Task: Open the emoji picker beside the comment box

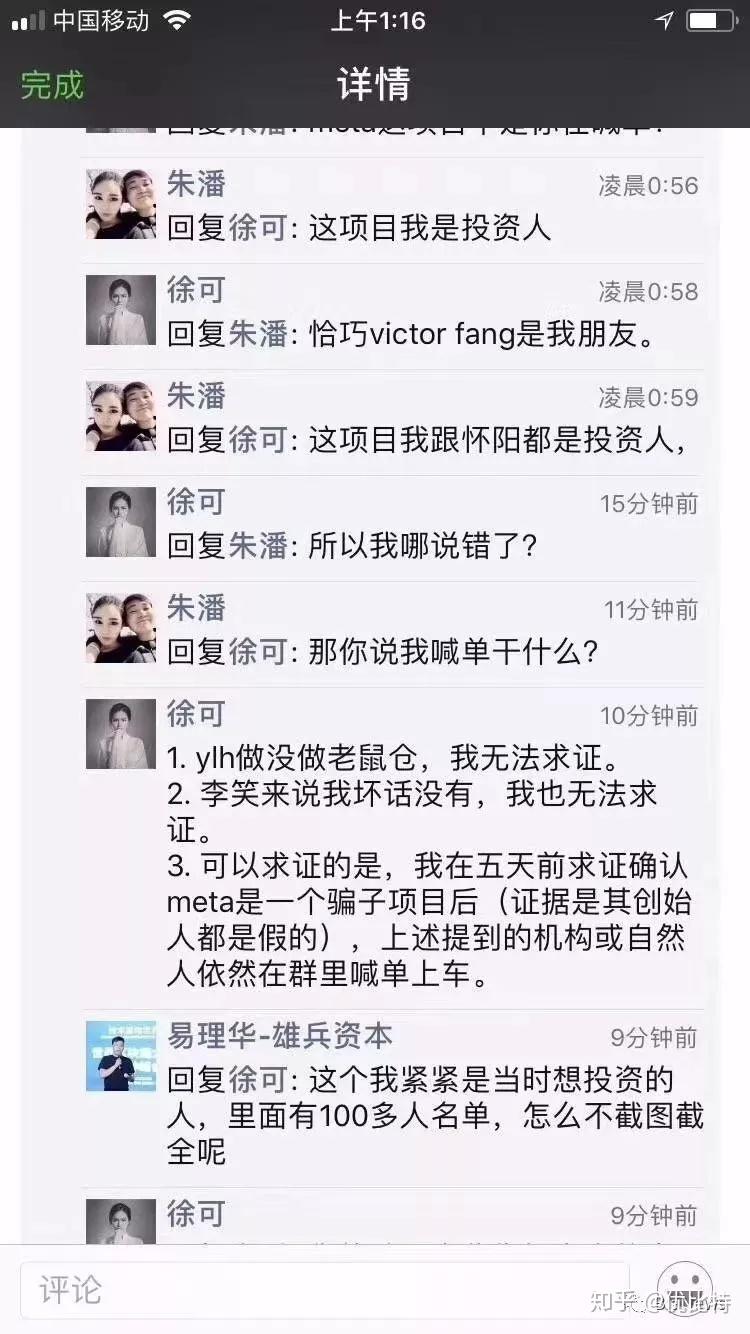Action: click(x=685, y=1288)
